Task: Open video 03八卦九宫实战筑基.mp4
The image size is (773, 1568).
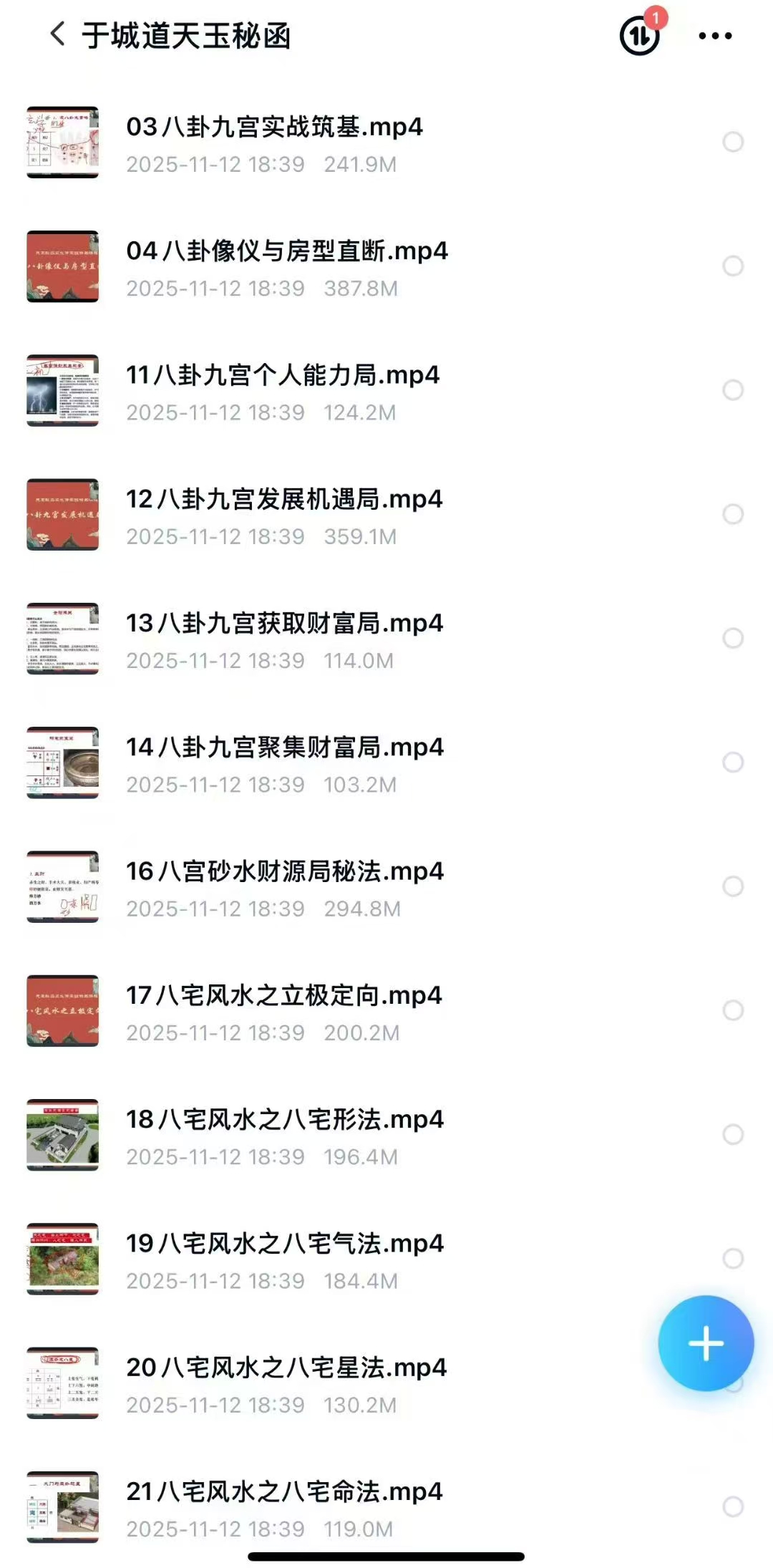Action: point(274,127)
